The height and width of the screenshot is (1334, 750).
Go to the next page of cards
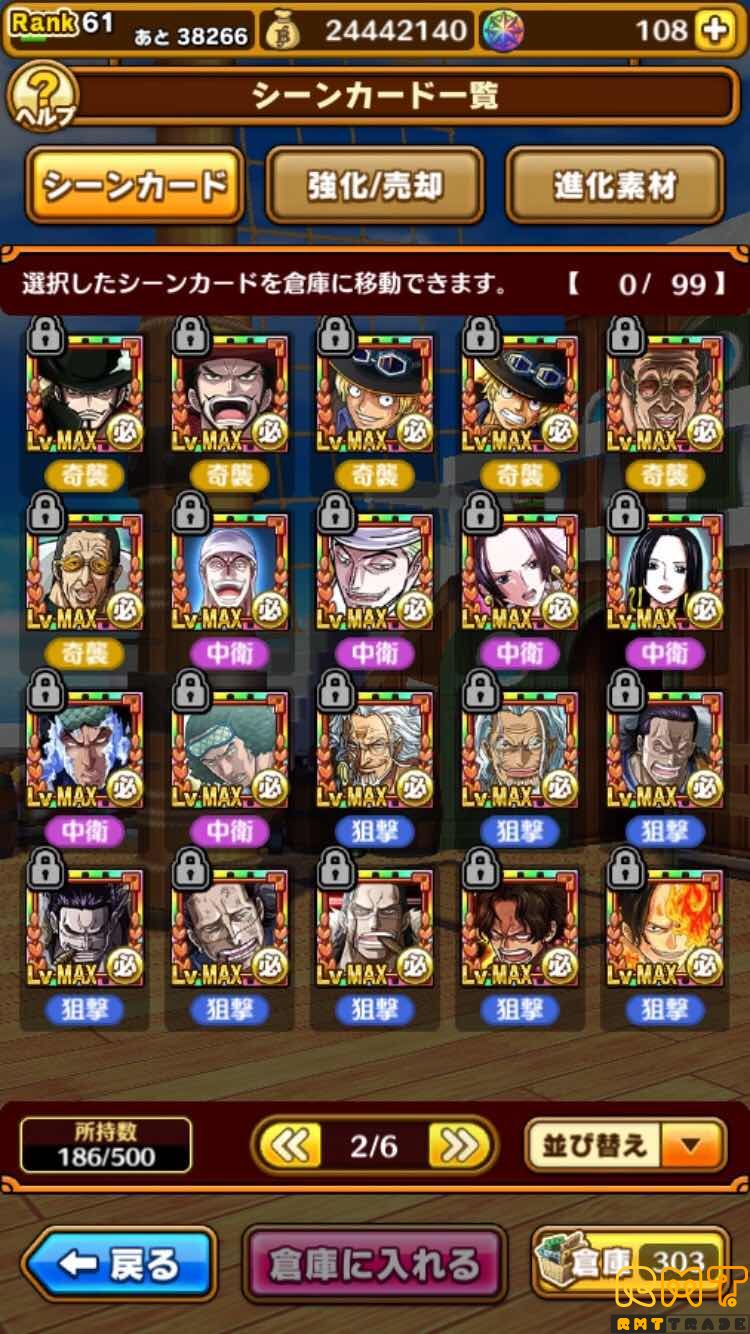(x=458, y=1145)
